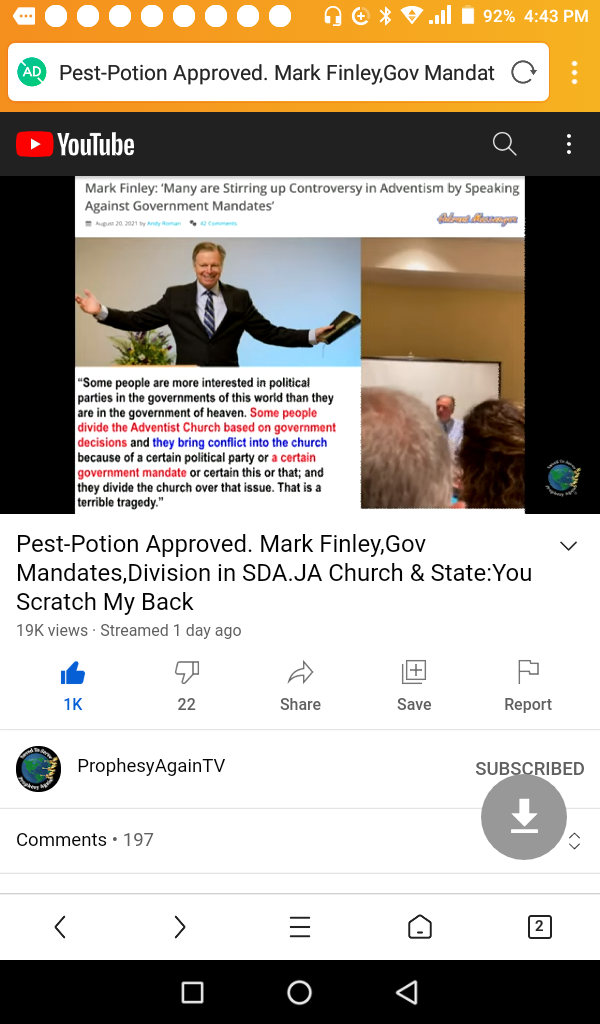Open the browser tabs switcher

[x=539, y=927]
